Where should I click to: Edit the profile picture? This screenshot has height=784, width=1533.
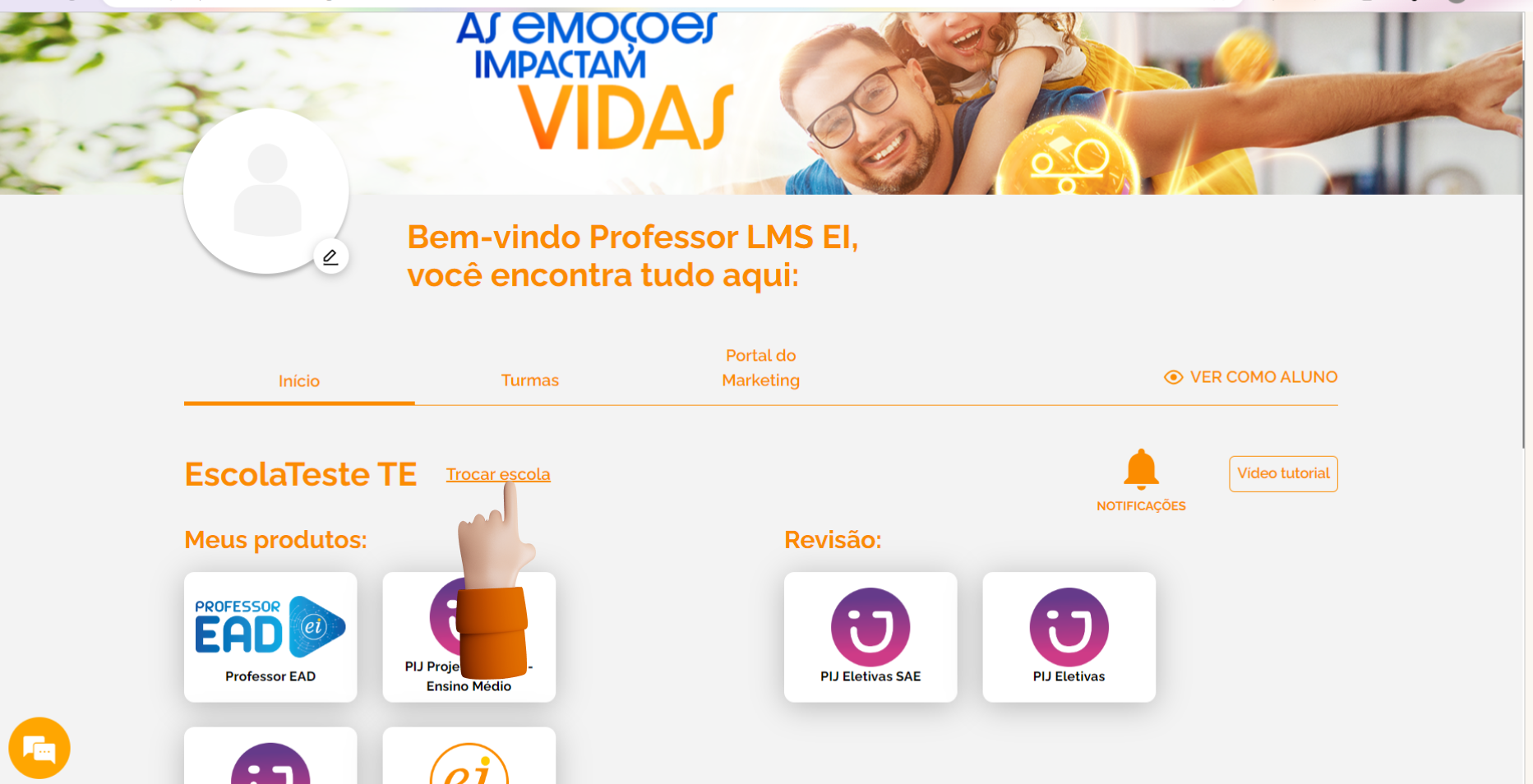(x=330, y=257)
